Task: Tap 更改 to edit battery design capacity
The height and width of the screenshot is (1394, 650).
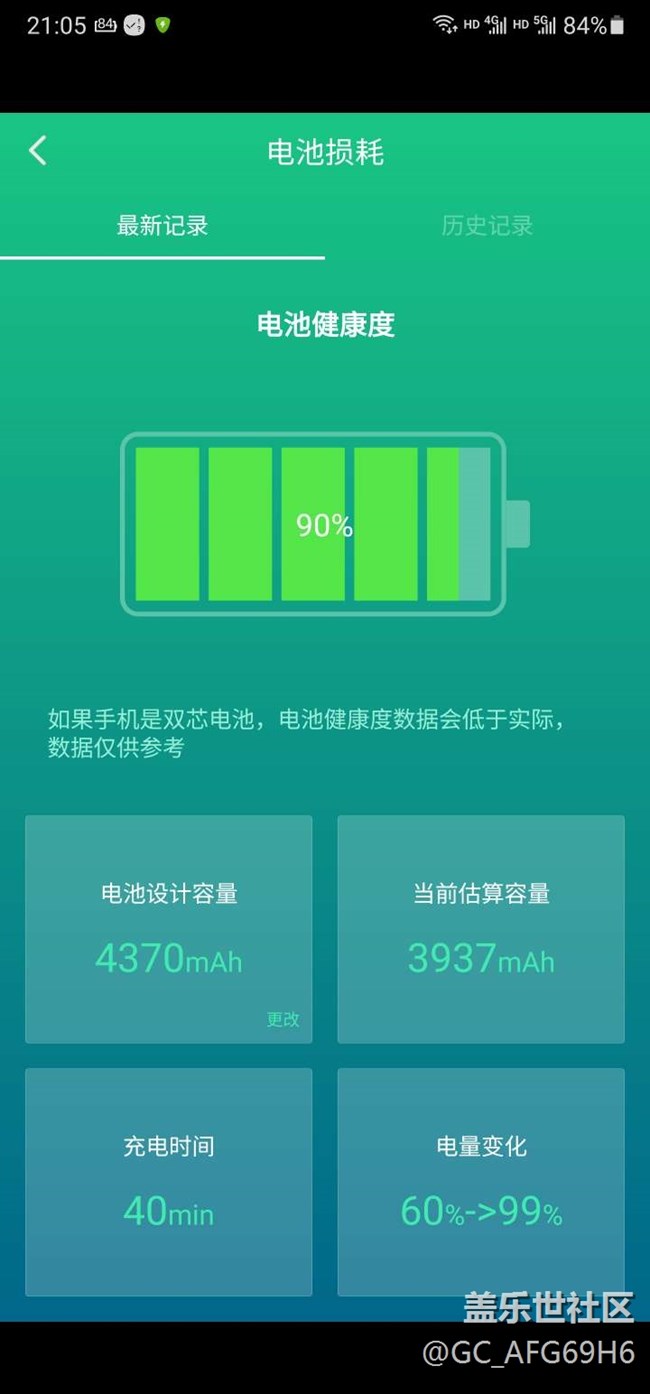Action: tap(282, 1019)
